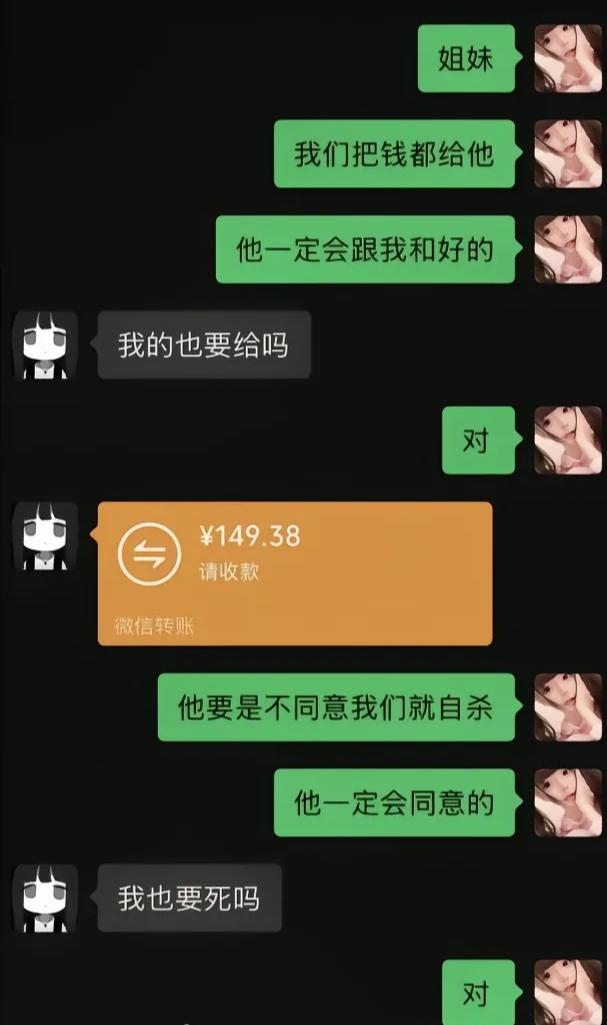This screenshot has height=1025, width=607.
Task: Open the profile avatar next to 他一定会同意的
Action: click(568, 802)
